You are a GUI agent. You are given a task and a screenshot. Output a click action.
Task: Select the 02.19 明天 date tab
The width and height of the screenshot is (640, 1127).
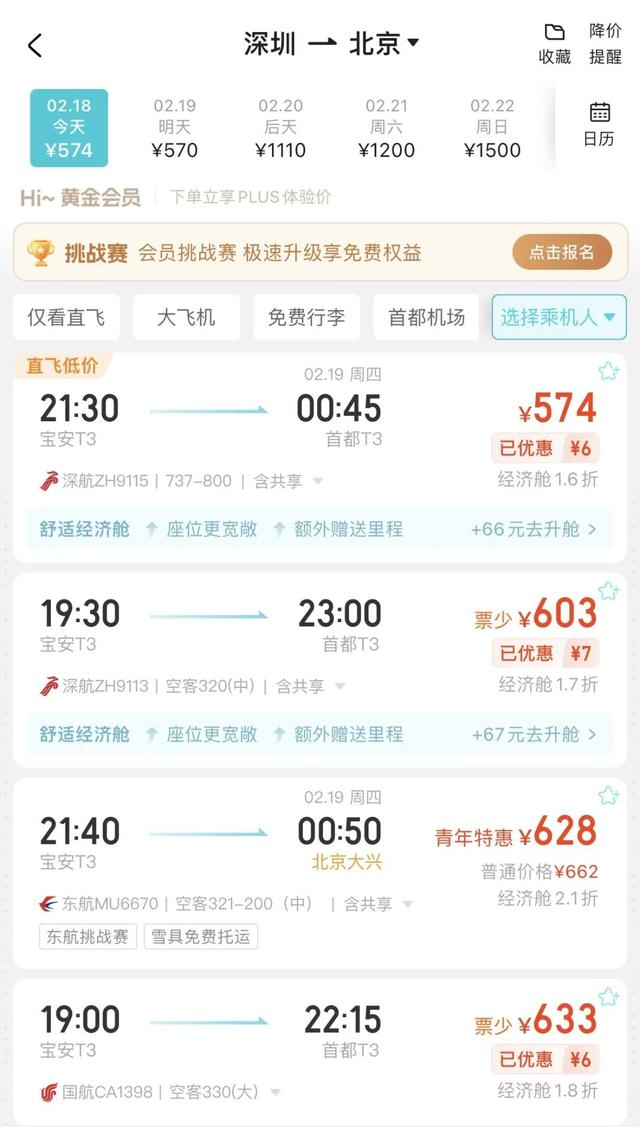pos(175,128)
